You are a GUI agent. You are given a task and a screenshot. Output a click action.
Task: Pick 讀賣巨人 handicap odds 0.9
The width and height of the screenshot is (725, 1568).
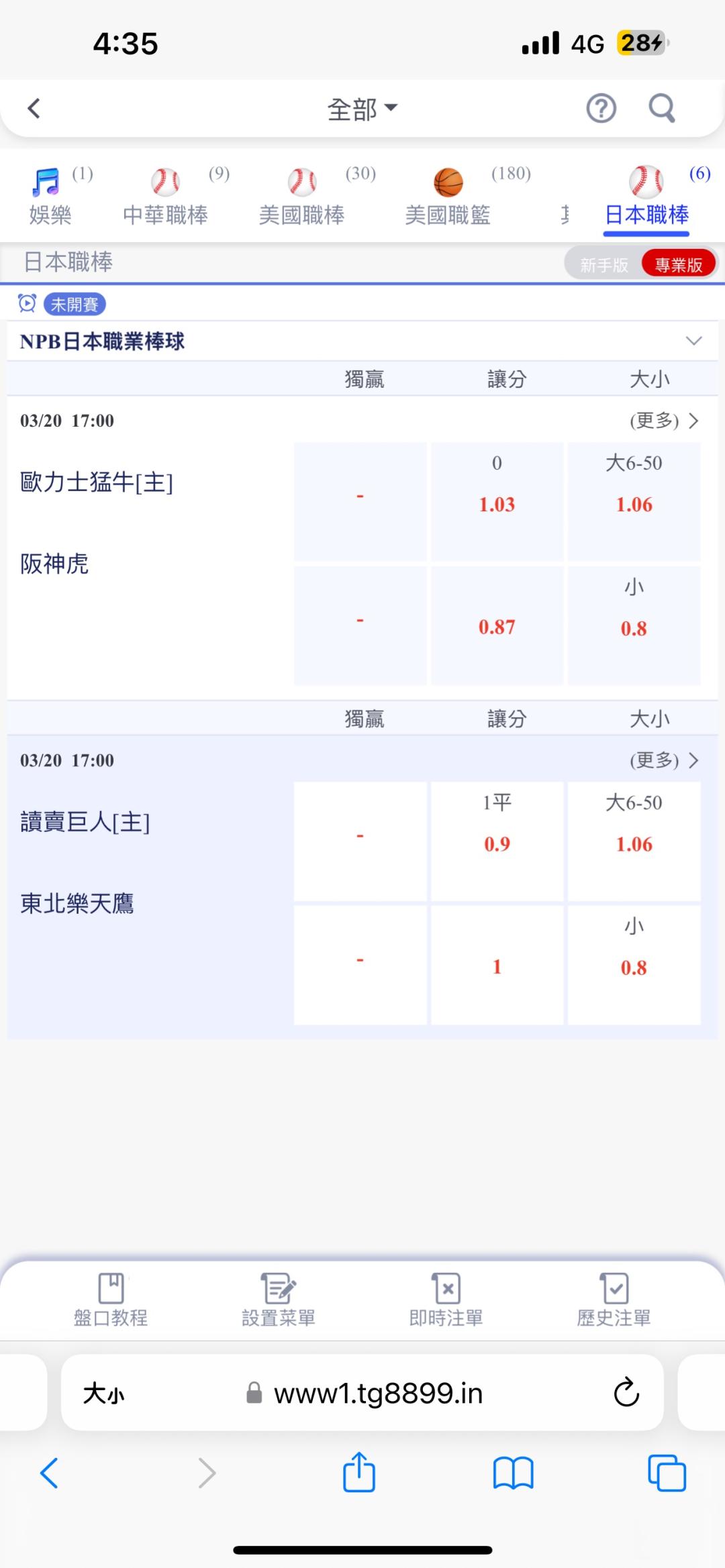coord(497,841)
